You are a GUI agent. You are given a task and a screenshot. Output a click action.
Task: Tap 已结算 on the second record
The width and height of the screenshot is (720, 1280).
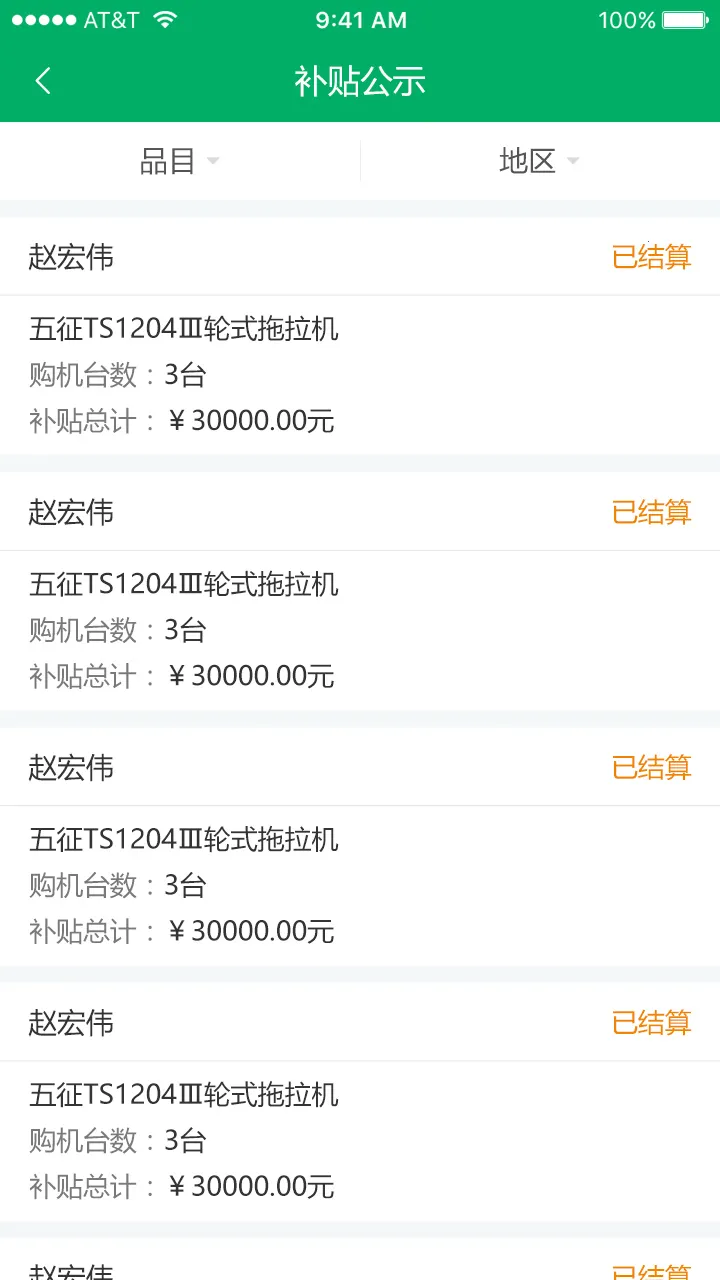point(650,512)
